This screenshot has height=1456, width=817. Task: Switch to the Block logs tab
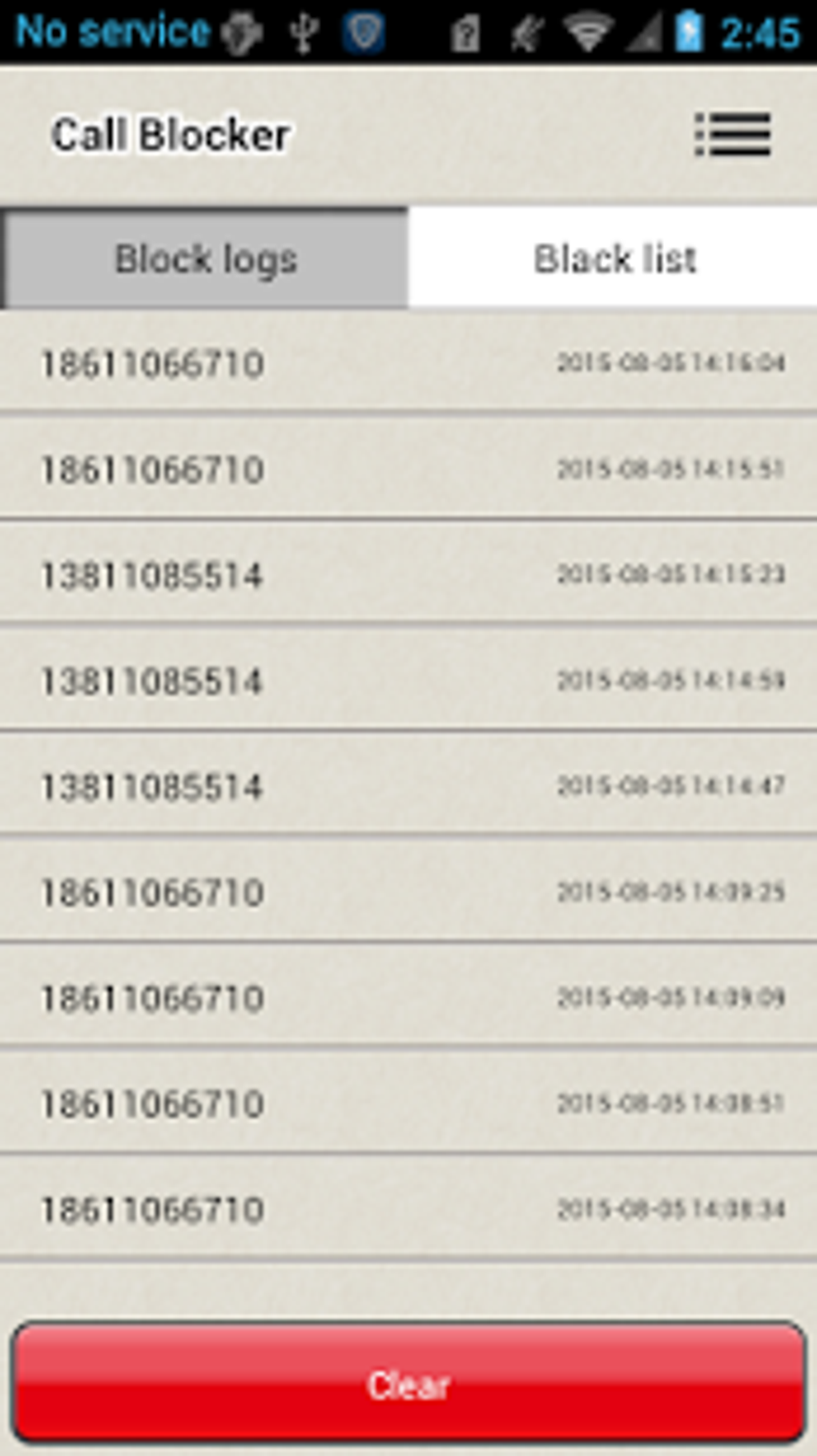(204, 258)
